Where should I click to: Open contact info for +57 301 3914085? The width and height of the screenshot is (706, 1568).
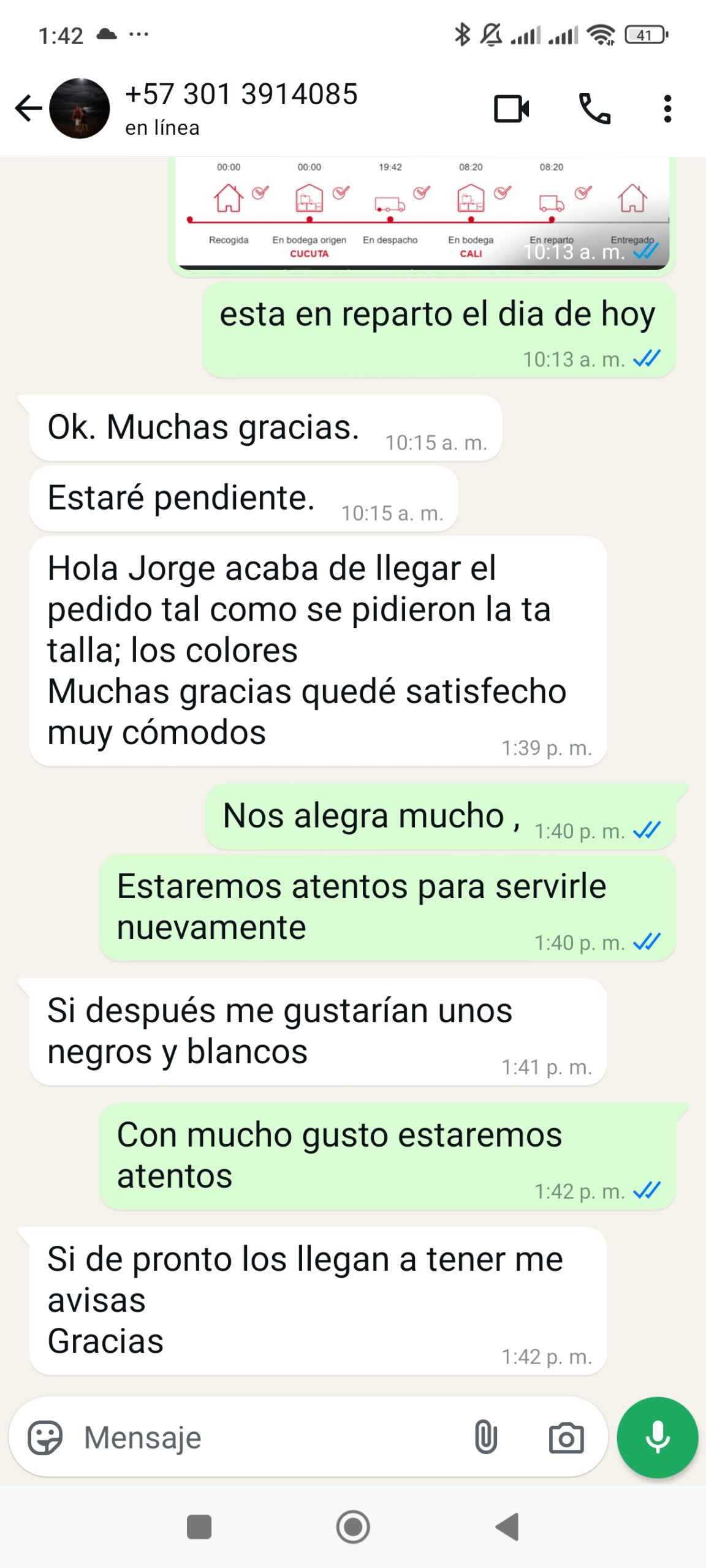click(241, 108)
